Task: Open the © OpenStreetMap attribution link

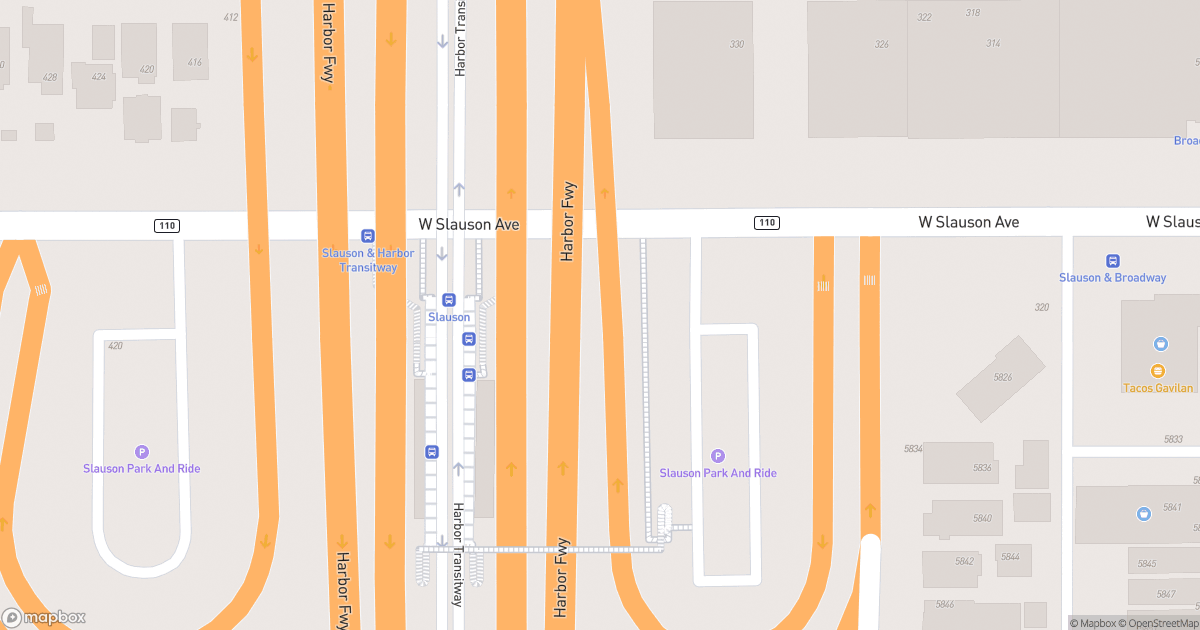Action: pyautogui.click(x=1159, y=623)
